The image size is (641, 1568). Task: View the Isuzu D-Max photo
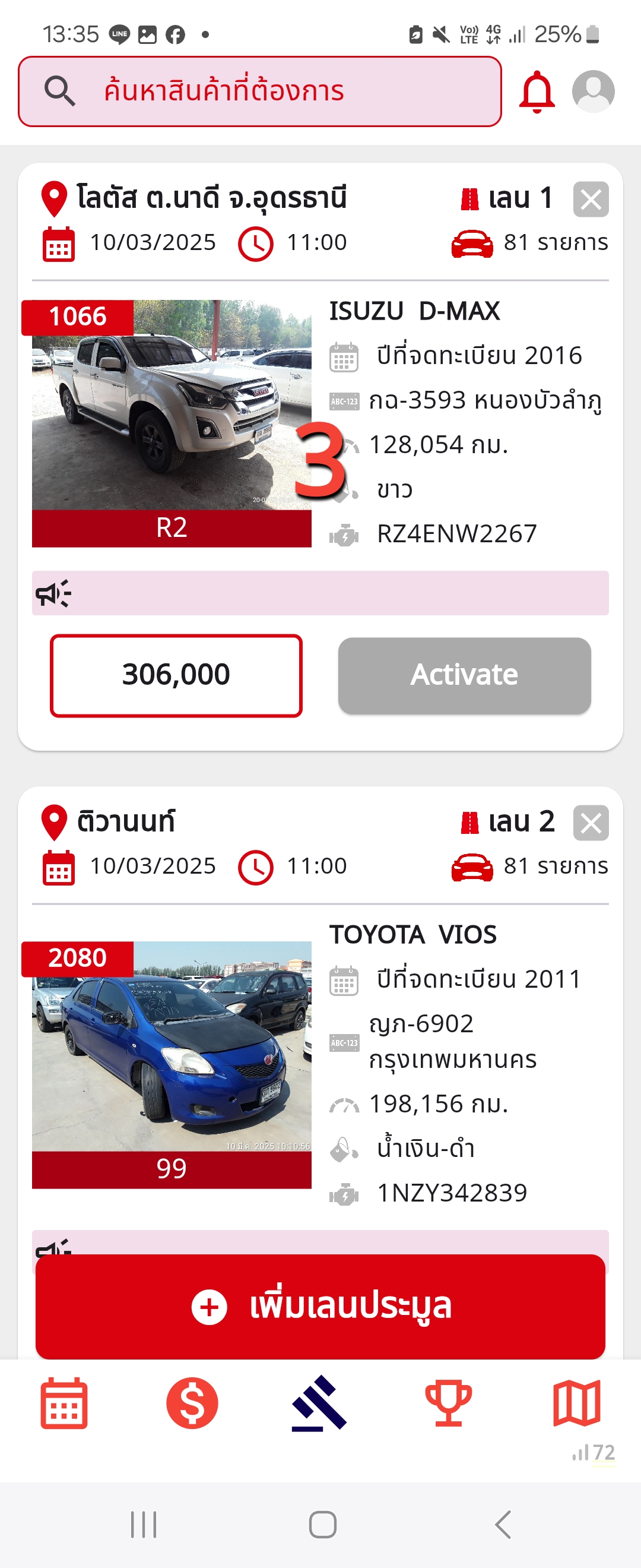pyautogui.click(x=172, y=405)
